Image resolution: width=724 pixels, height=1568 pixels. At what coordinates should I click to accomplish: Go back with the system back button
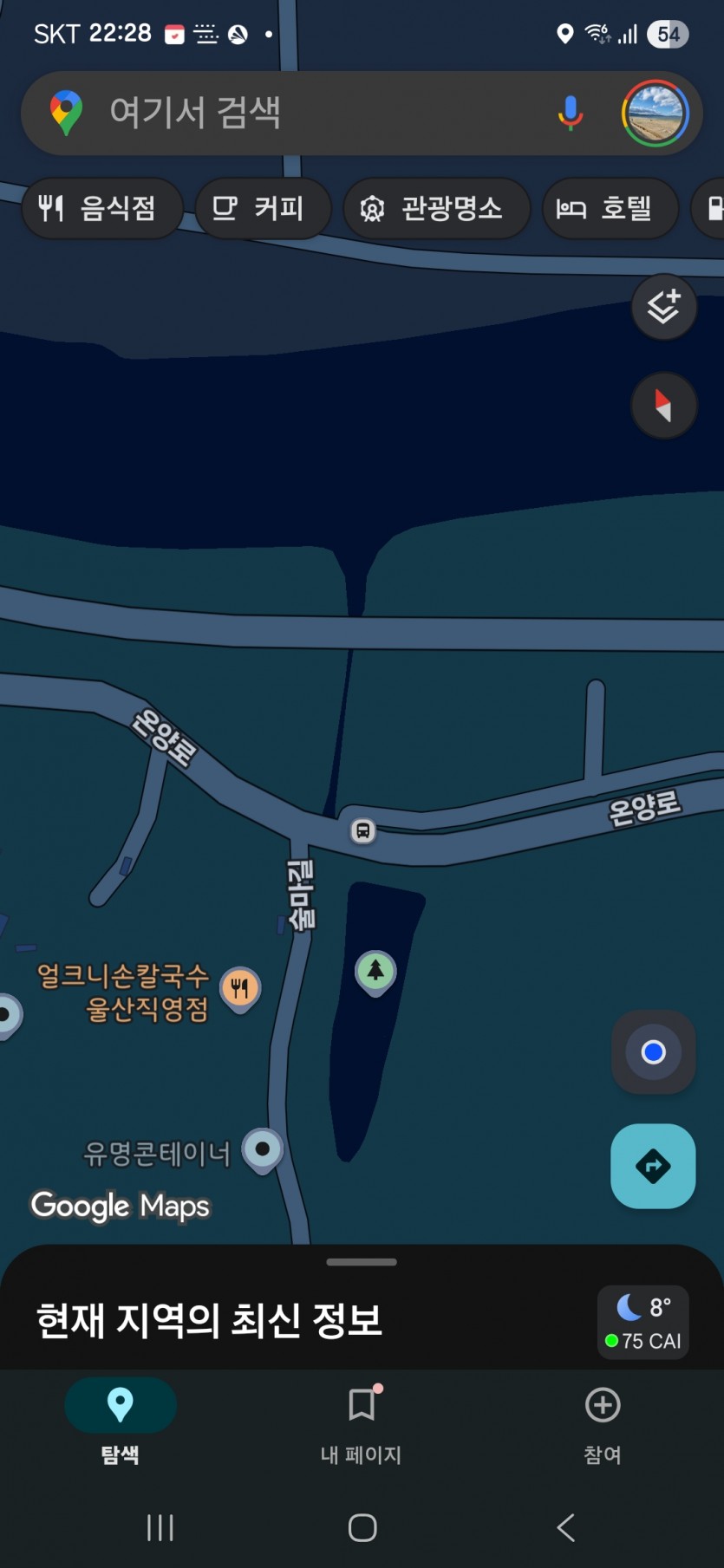pyautogui.click(x=566, y=1527)
